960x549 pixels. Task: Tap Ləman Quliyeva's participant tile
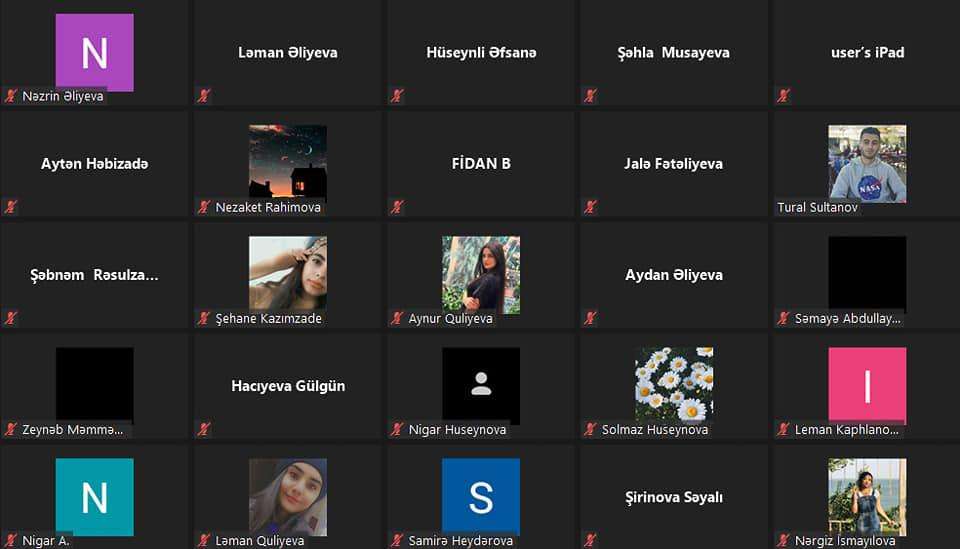click(x=287, y=496)
